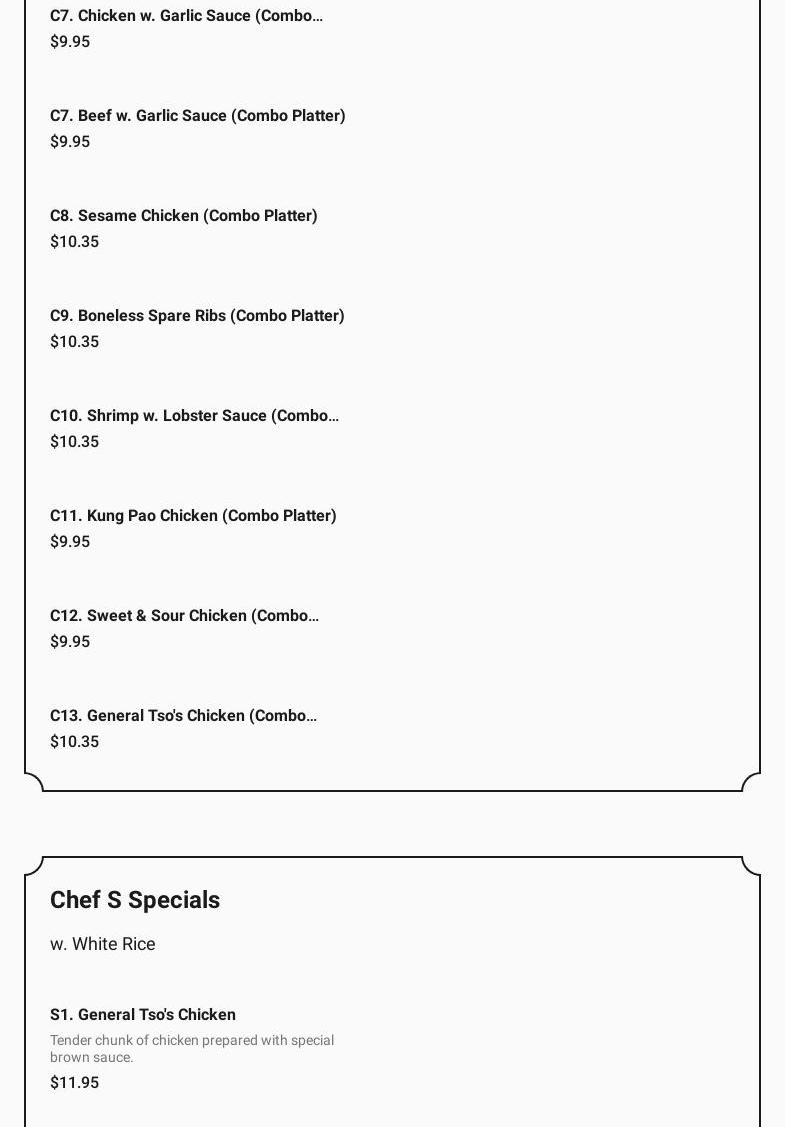View C11. Kung Pao Chicken combo platter
This screenshot has height=1127, width=785.
[193, 516]
